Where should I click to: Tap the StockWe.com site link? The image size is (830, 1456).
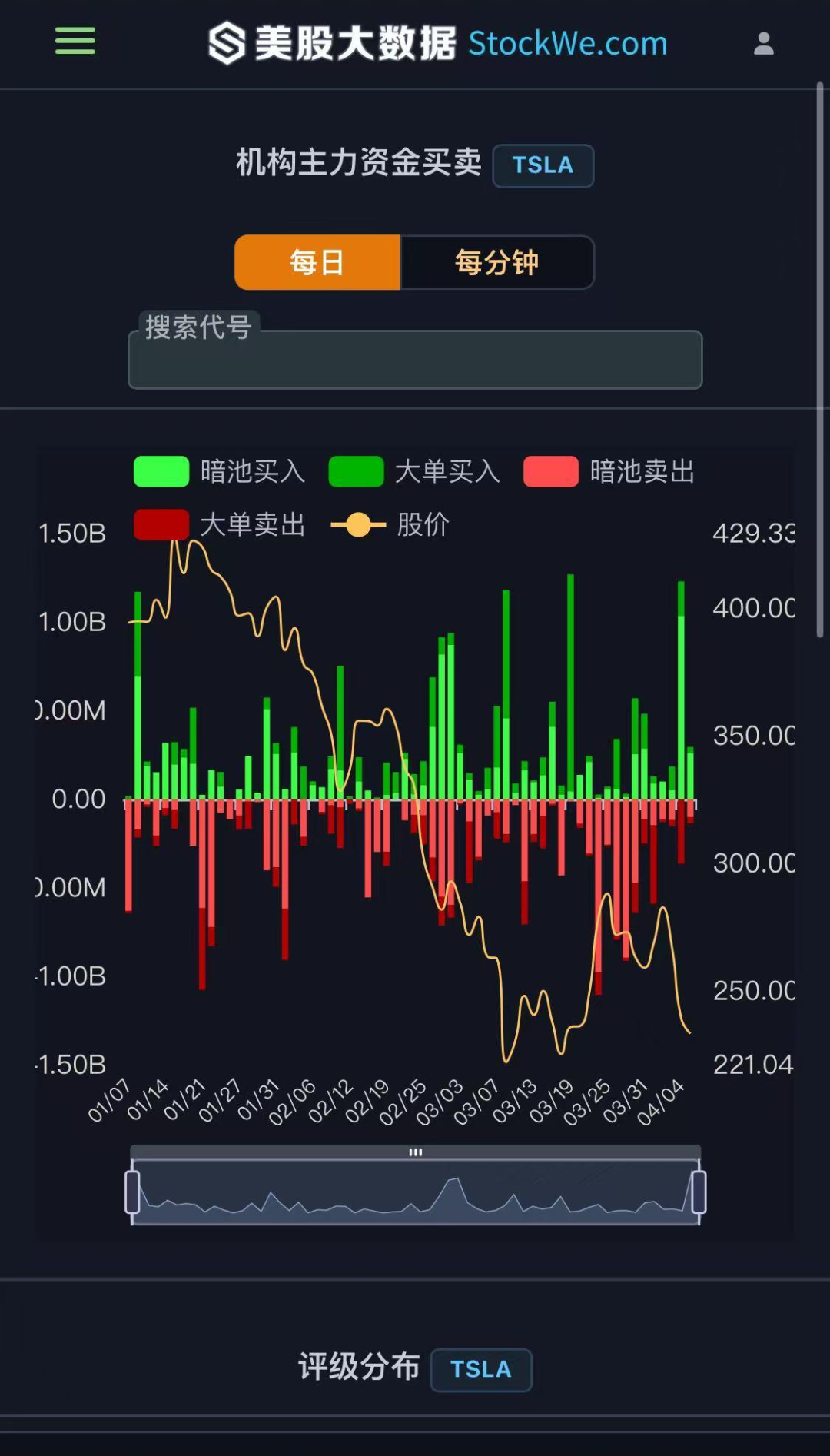[567, 44]
